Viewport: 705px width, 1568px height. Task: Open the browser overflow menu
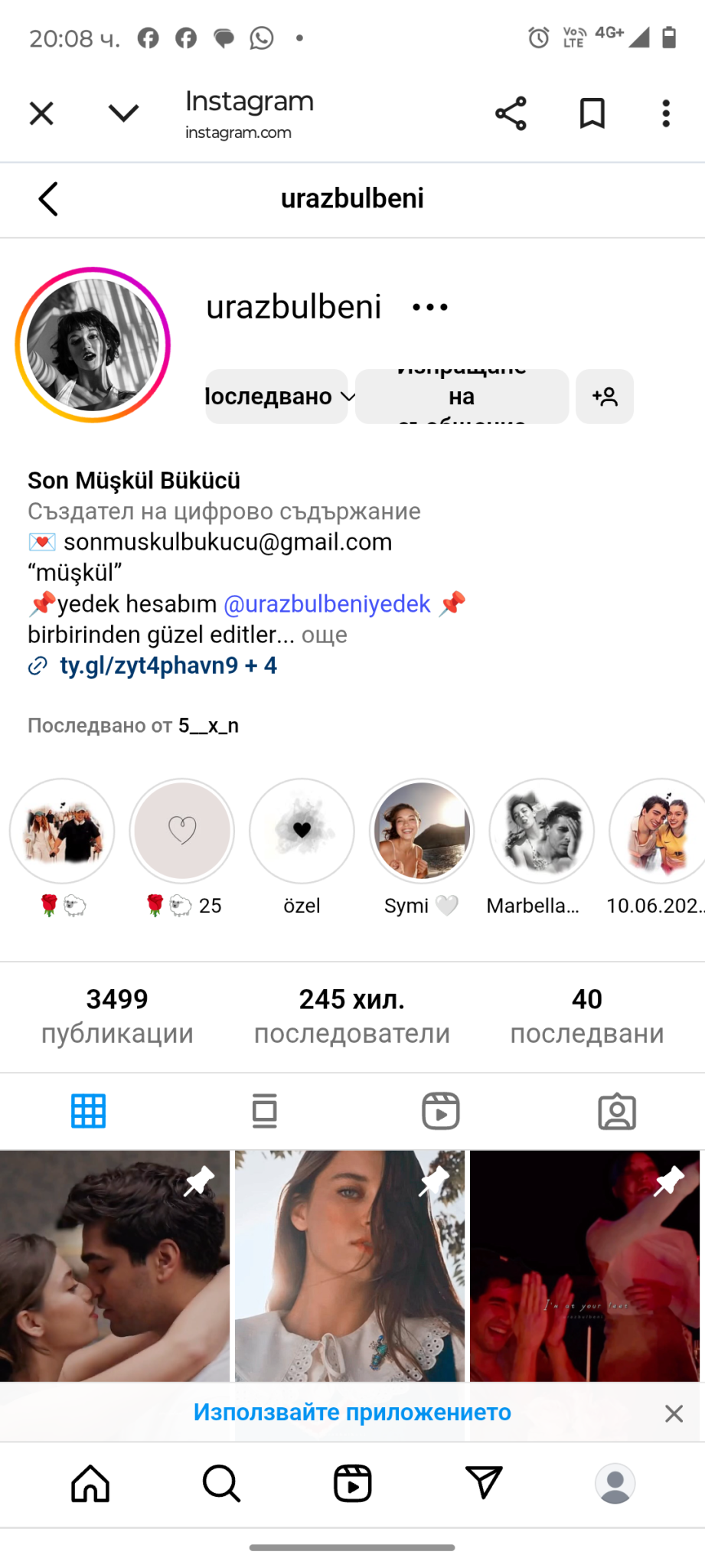[x=666, y=114]
